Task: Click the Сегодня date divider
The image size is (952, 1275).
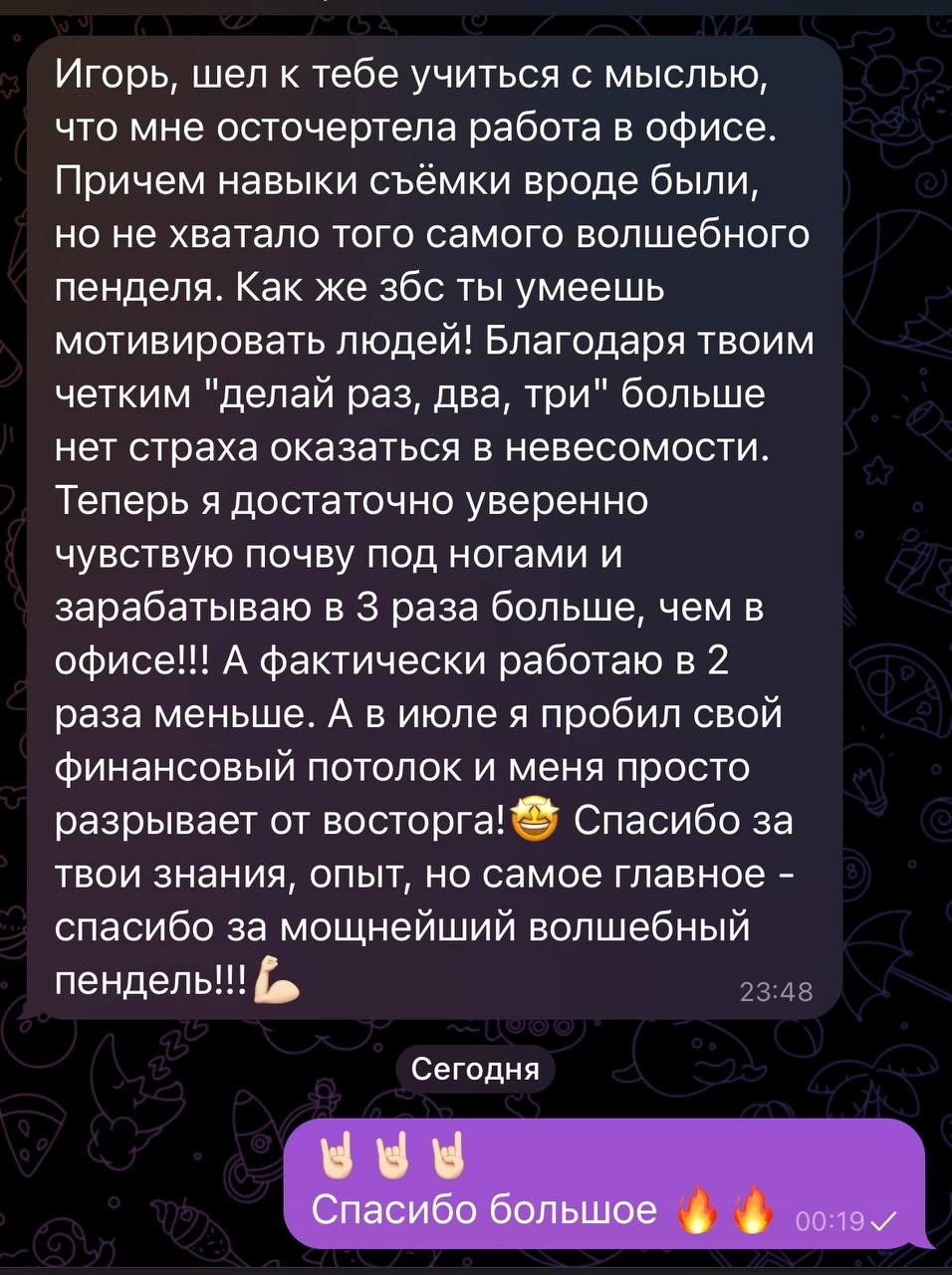Action: pyautogui.click(x=475, y=1068)
